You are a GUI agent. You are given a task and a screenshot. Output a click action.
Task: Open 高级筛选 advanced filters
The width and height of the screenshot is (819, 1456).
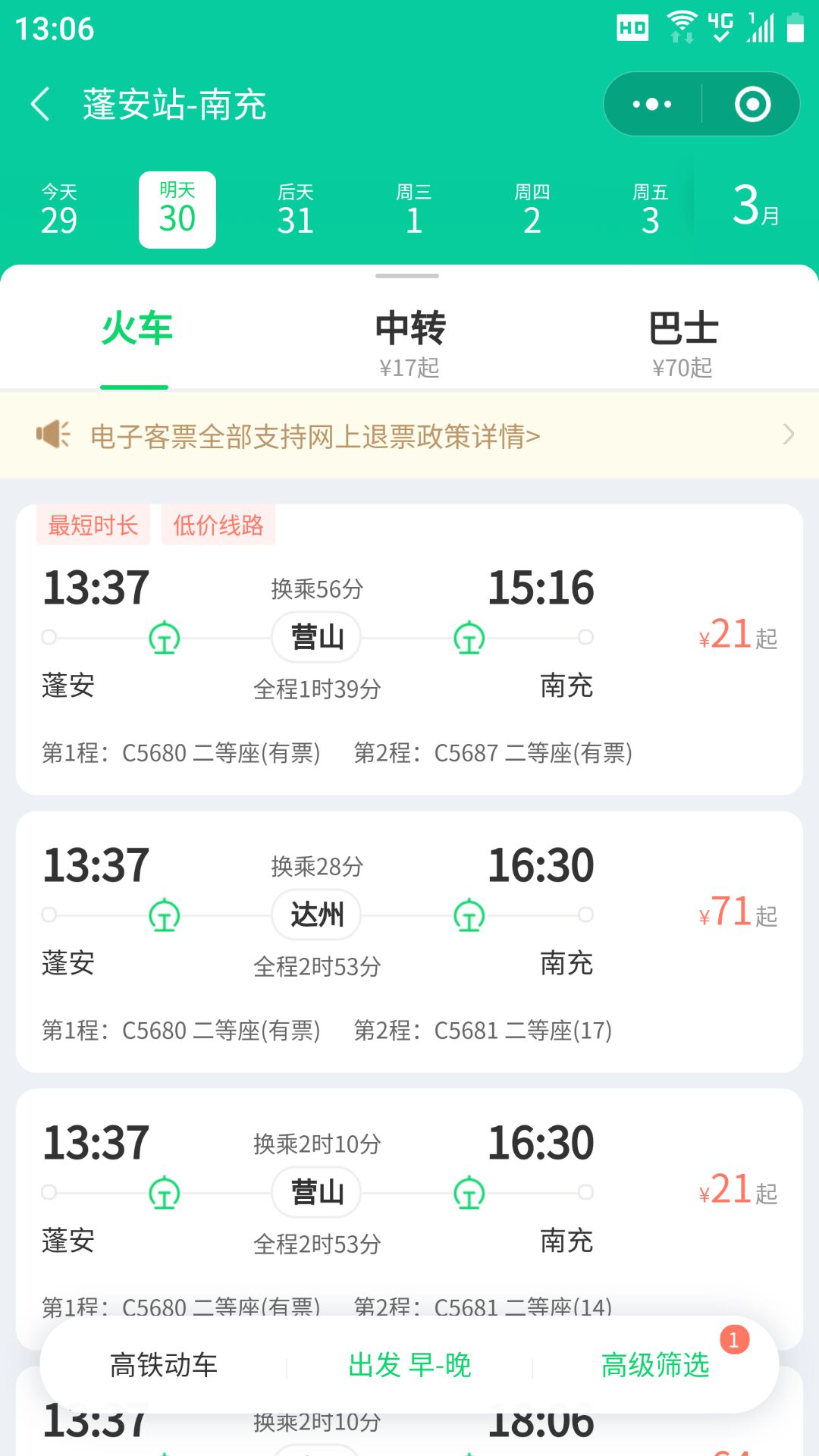pyautogui.click(x=655, y=1365)
